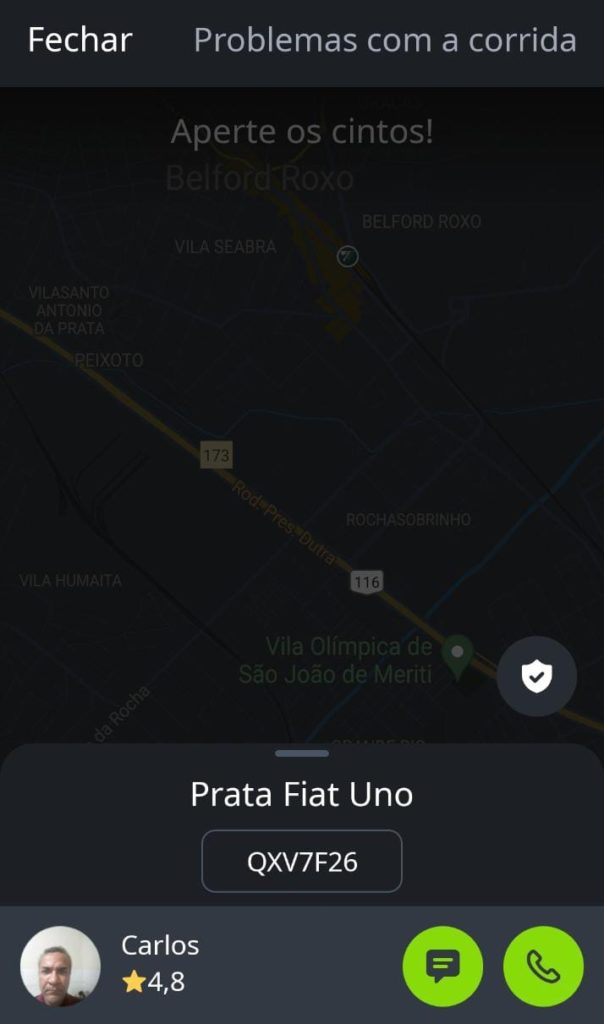Open Problemas com a corrida
604x1024 pixels.
pos(384,40)
